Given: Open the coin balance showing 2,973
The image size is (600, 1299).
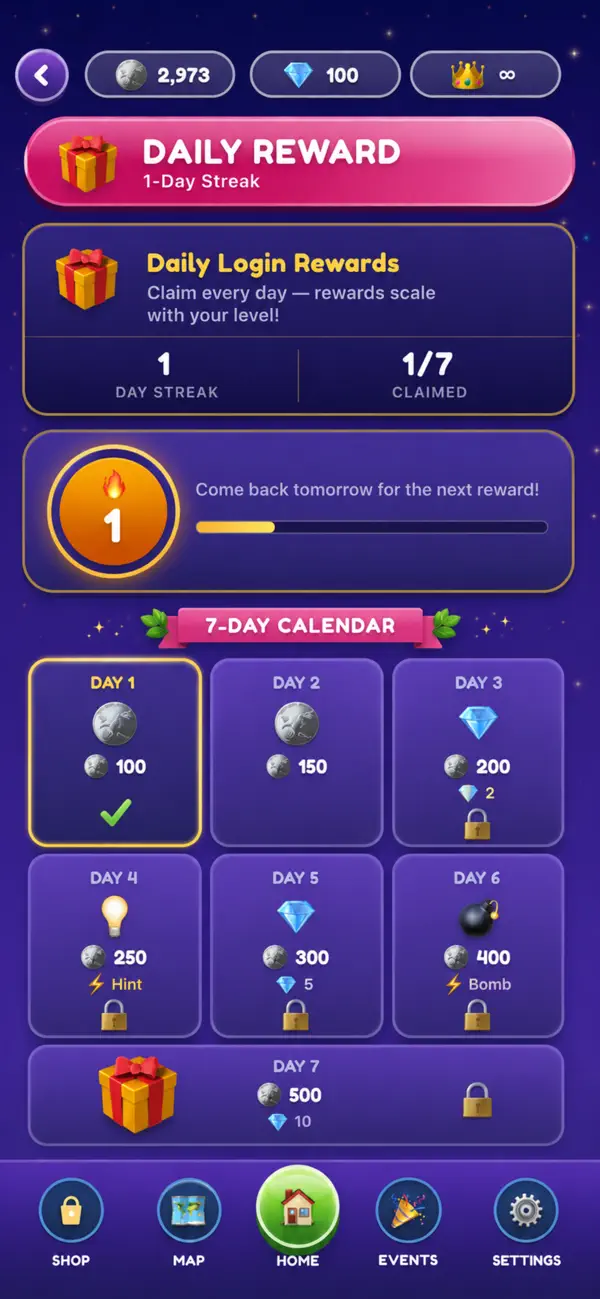Looking at the screenshot, I should pos(160,75).
